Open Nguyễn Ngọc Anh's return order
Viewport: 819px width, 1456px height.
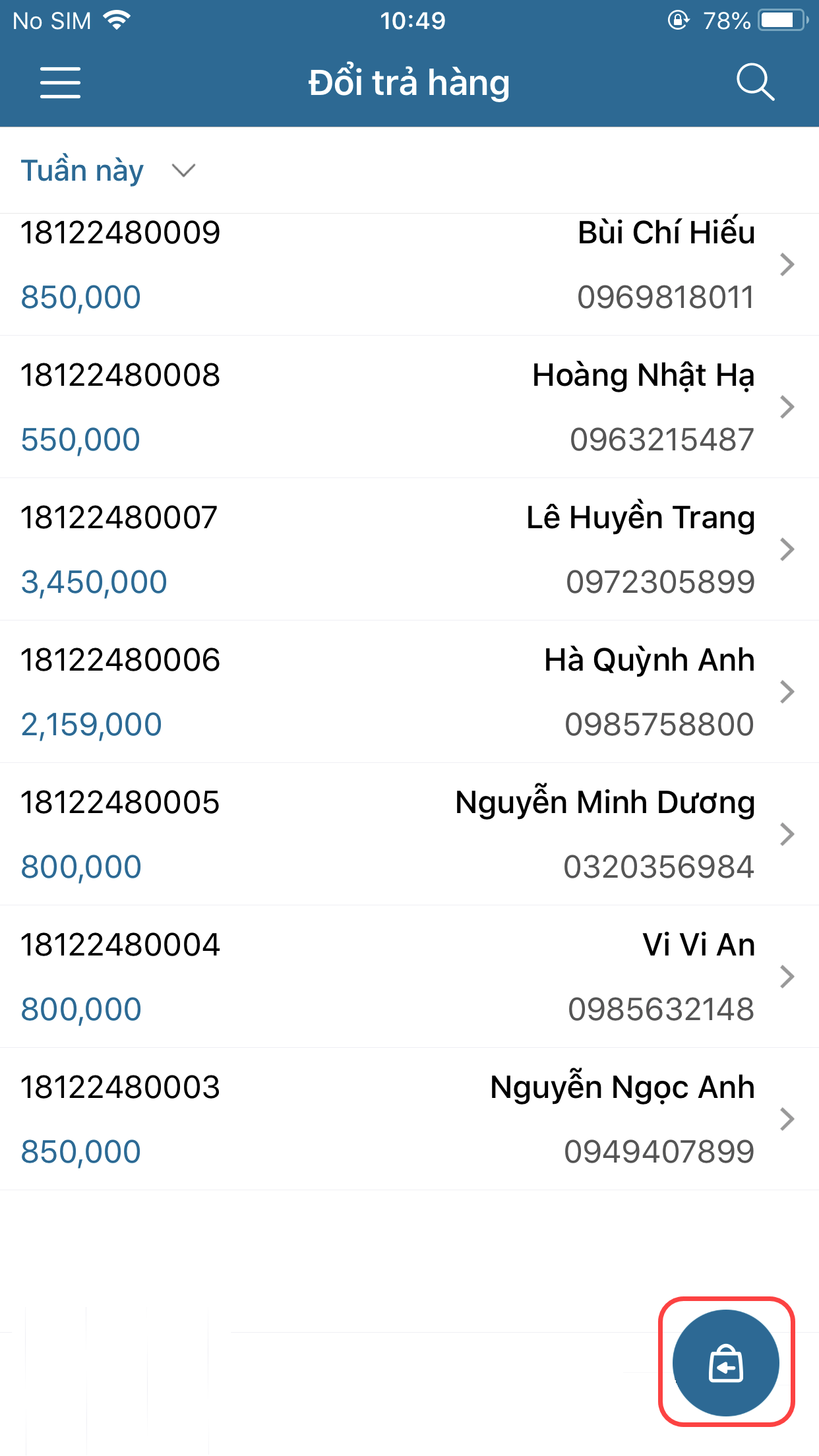point(409,1119)
